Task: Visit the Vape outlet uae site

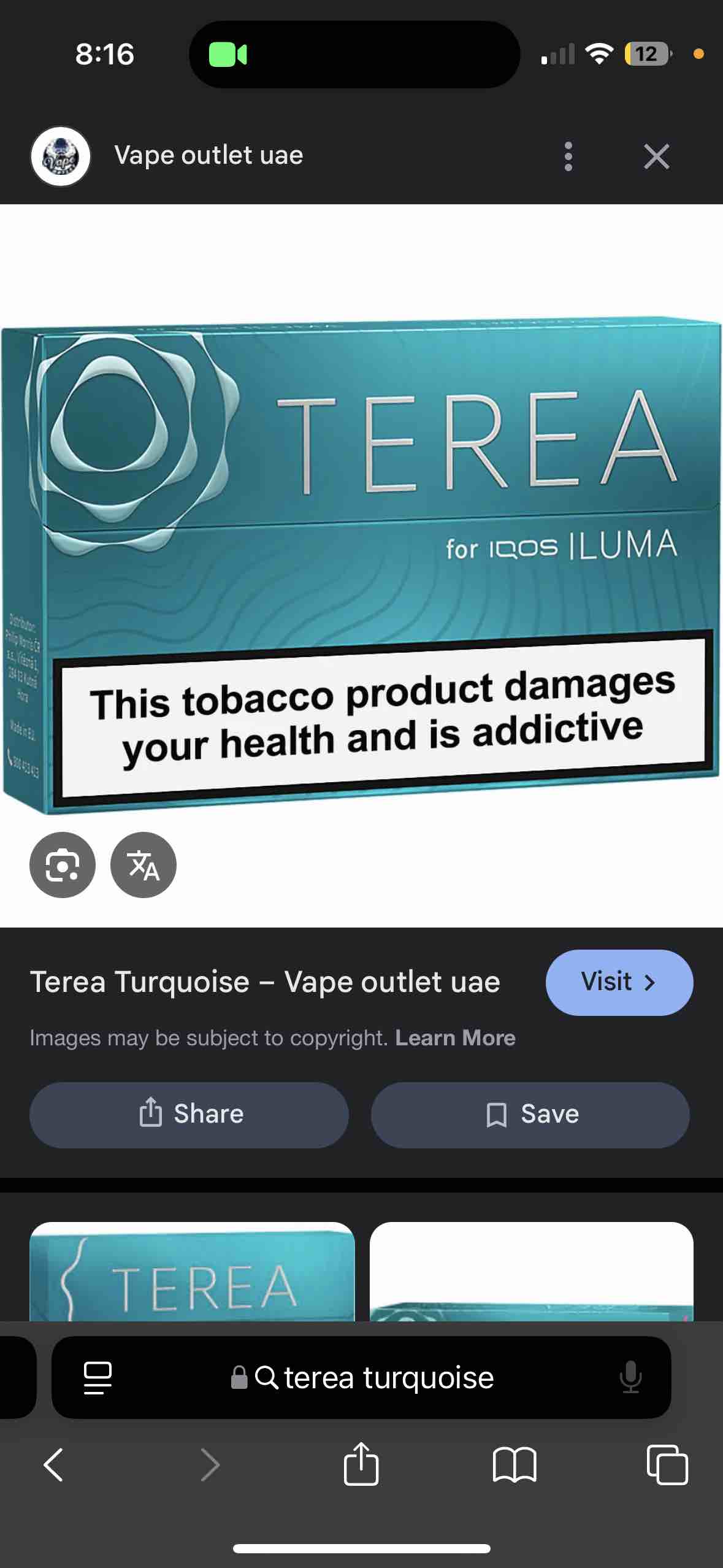Action: click(x=619, y=982)
